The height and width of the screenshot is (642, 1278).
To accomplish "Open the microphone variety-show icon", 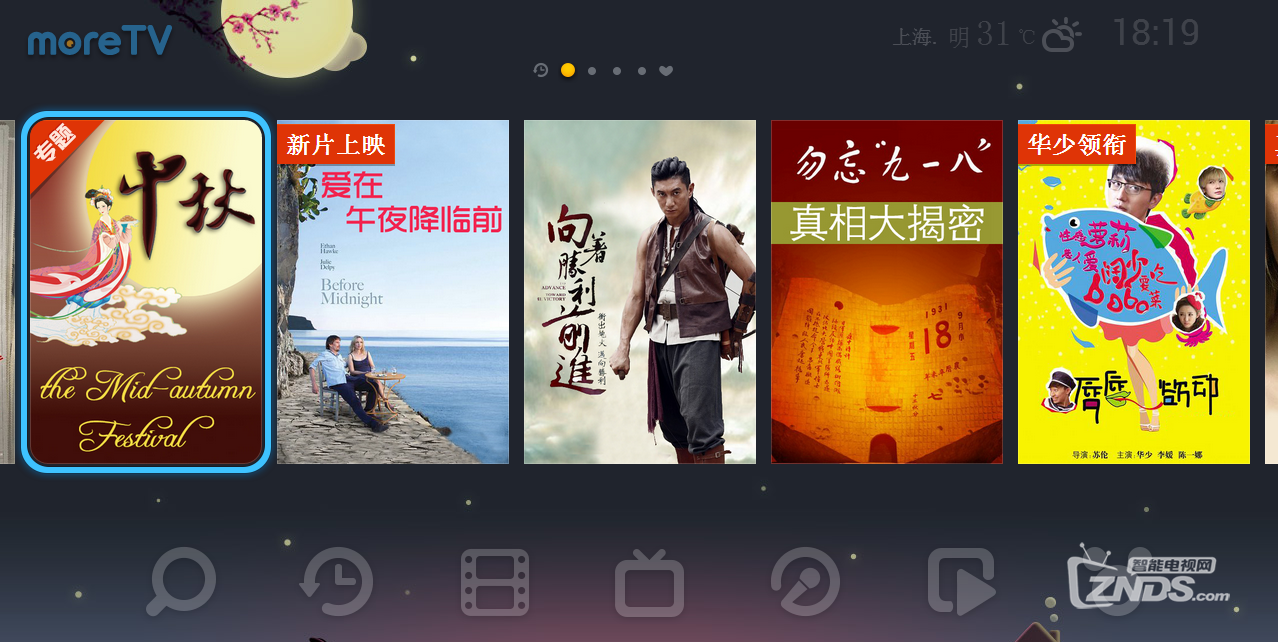I will 805,581.
